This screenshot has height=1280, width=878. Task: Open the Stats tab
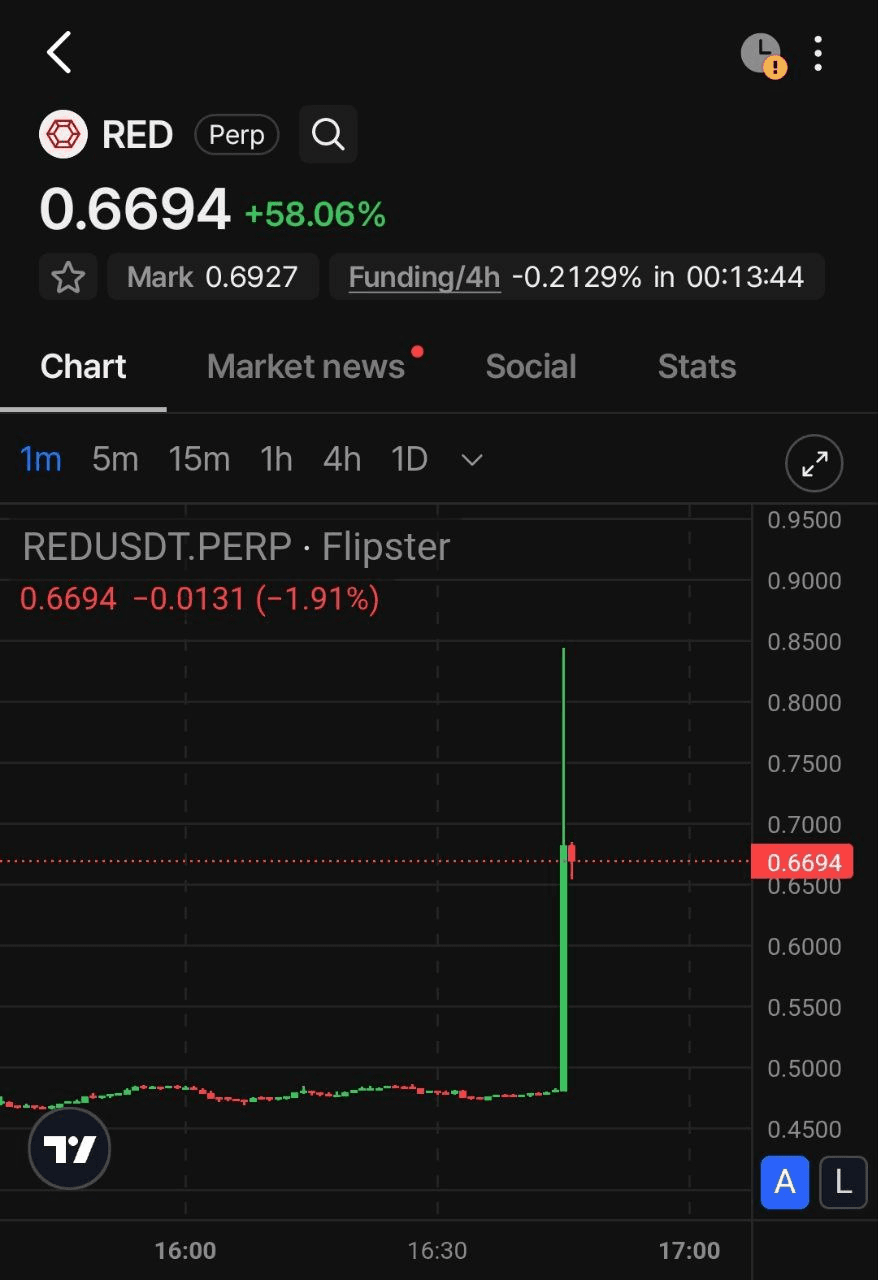pyautogui.click(x=697, y=367)
